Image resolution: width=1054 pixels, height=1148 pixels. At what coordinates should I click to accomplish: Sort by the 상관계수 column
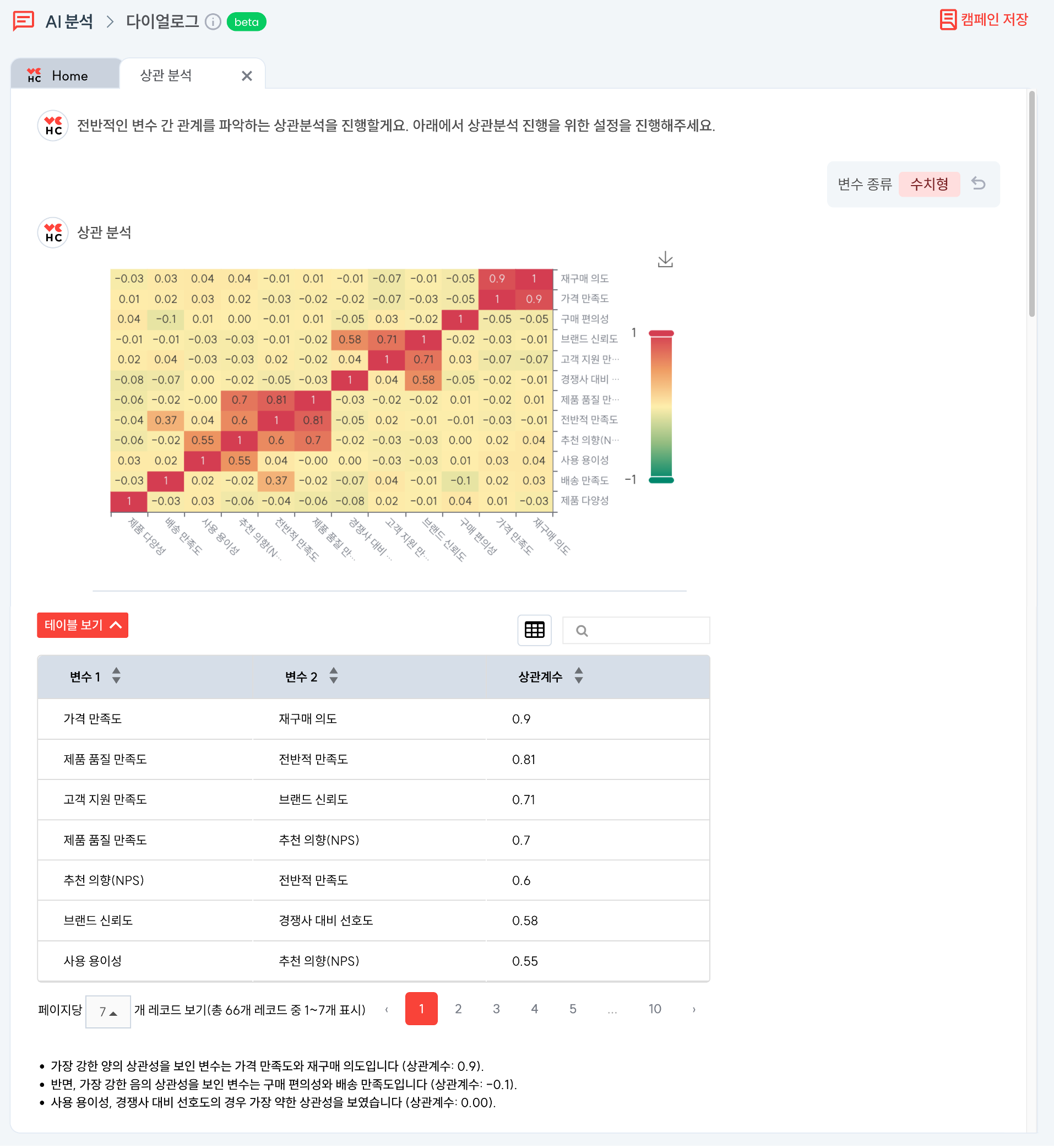578,676
